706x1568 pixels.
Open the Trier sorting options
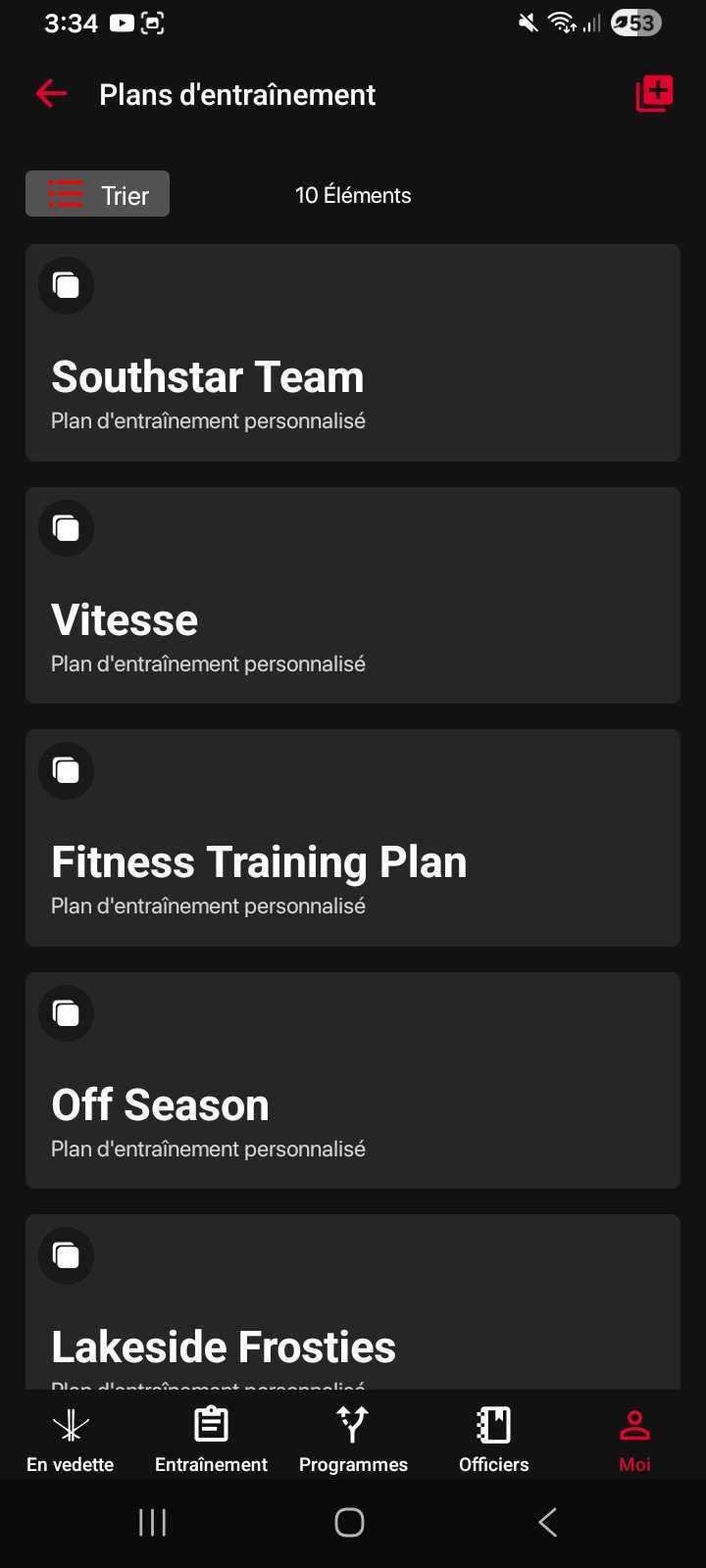pyautogui.click(x=96, y=193)
